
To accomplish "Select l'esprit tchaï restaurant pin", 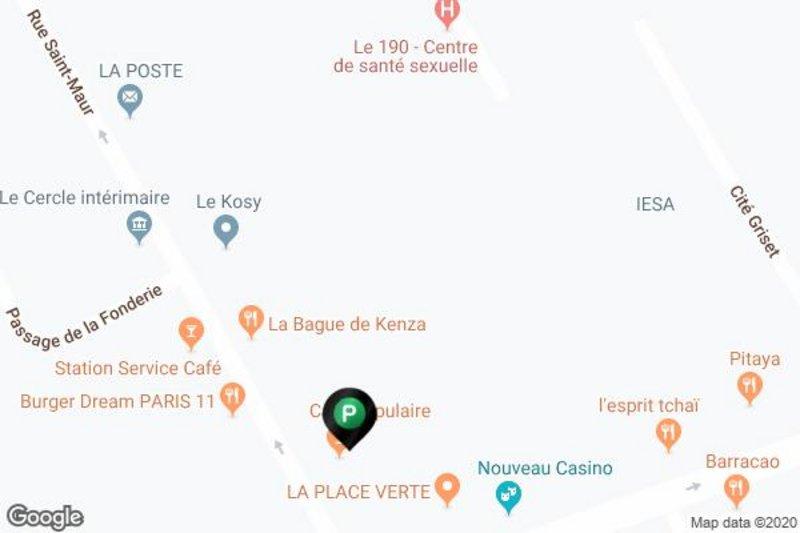I will pos(668,432).
